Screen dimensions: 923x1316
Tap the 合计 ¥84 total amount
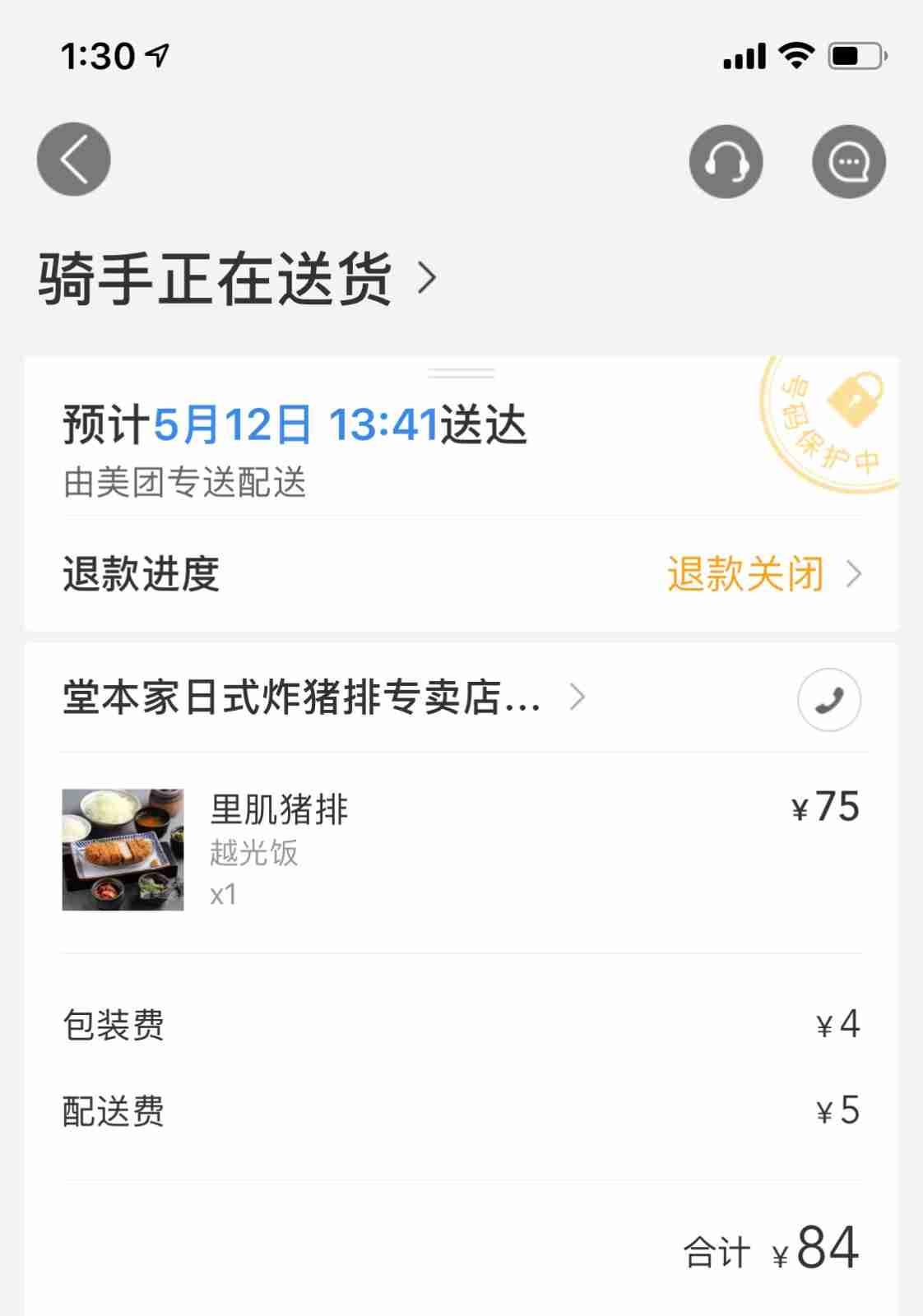pos(769,1250)
